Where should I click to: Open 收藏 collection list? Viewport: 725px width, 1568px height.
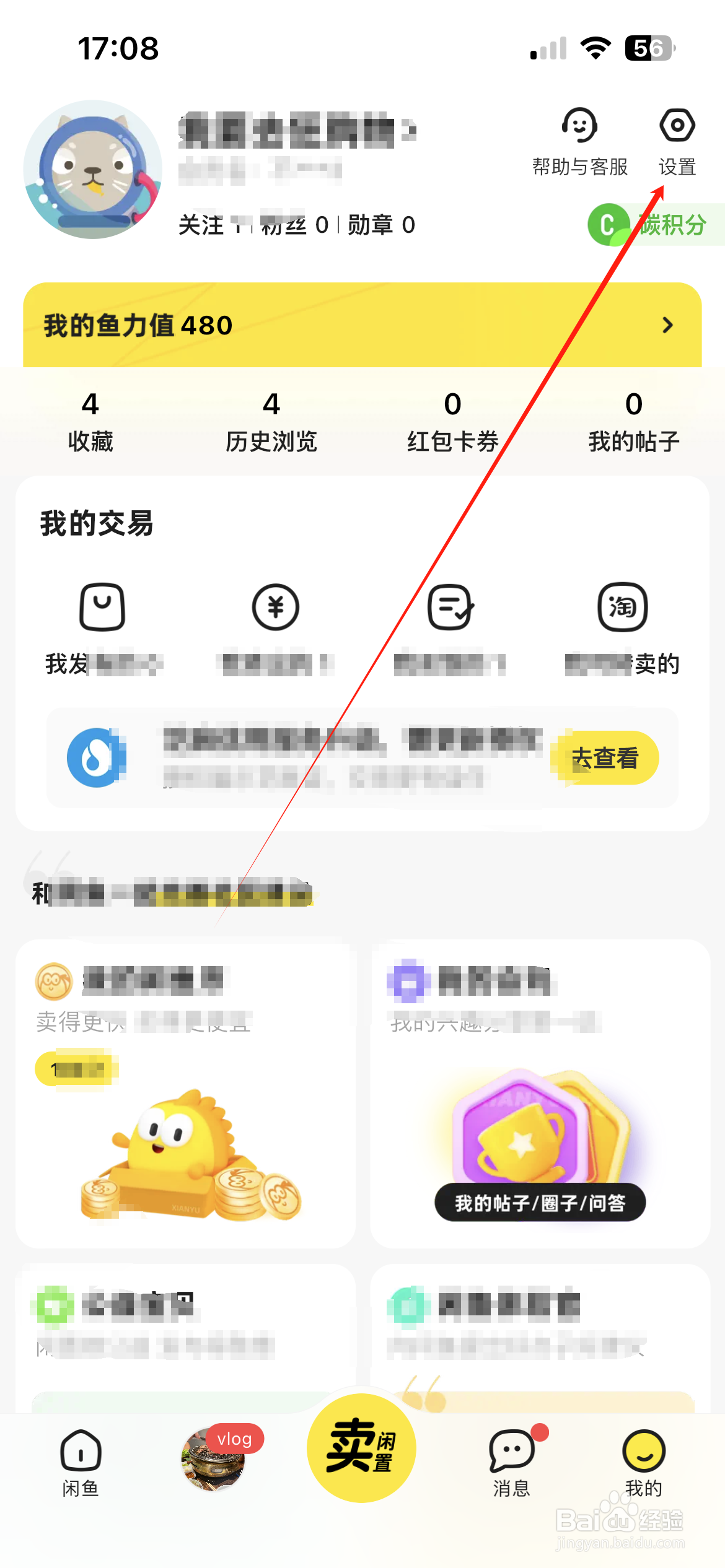(90, 421)
